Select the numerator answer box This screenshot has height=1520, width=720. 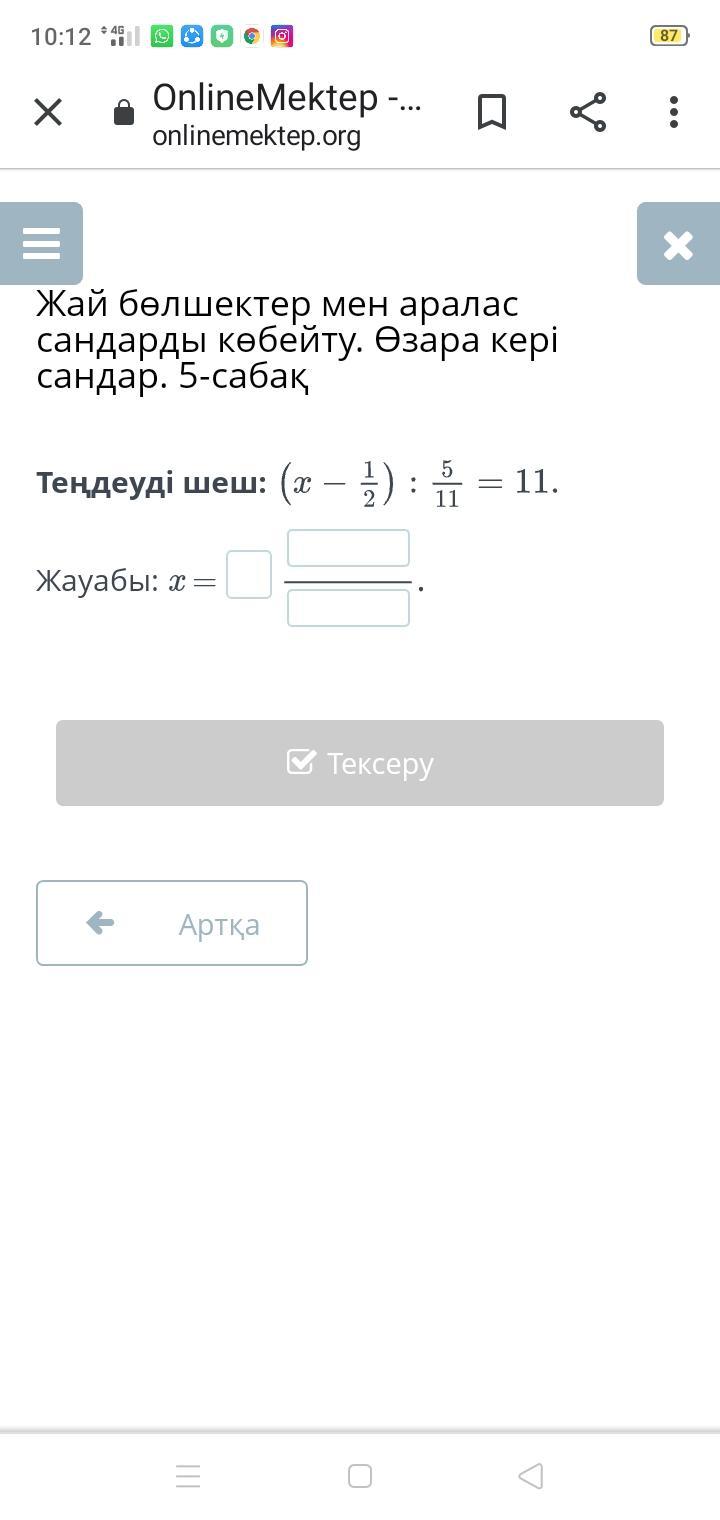[x=348, y=548]
